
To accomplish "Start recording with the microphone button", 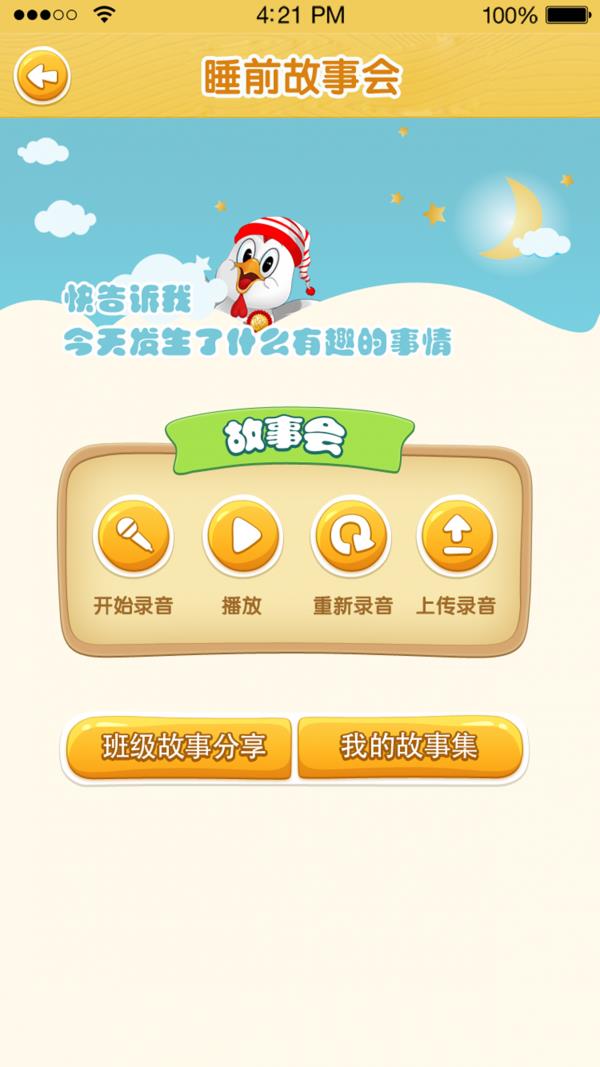I will click(x=133, y=536).
